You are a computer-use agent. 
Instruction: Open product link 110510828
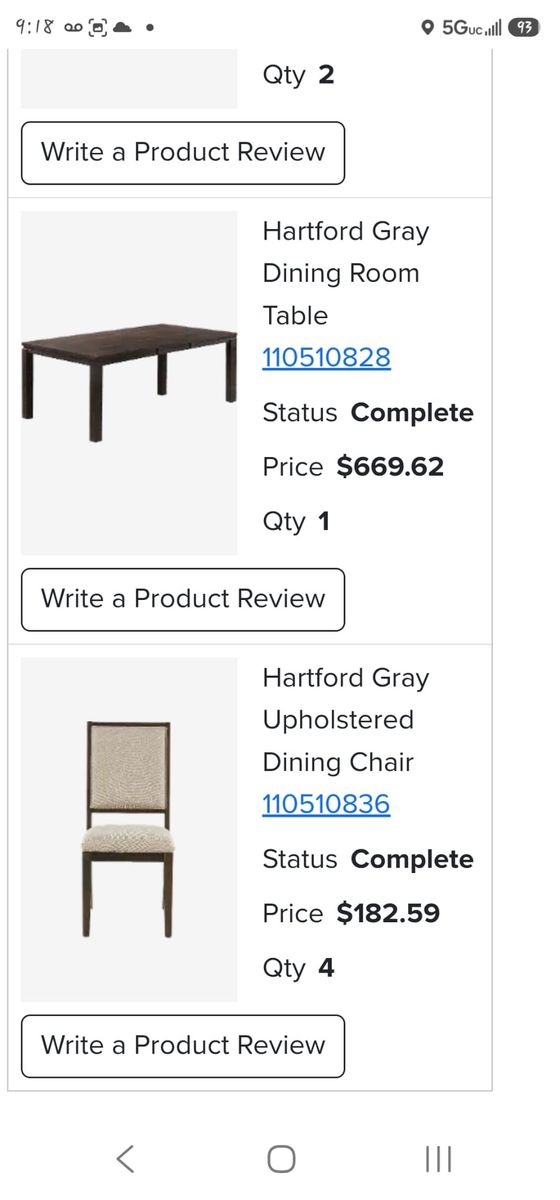(326, 357)
